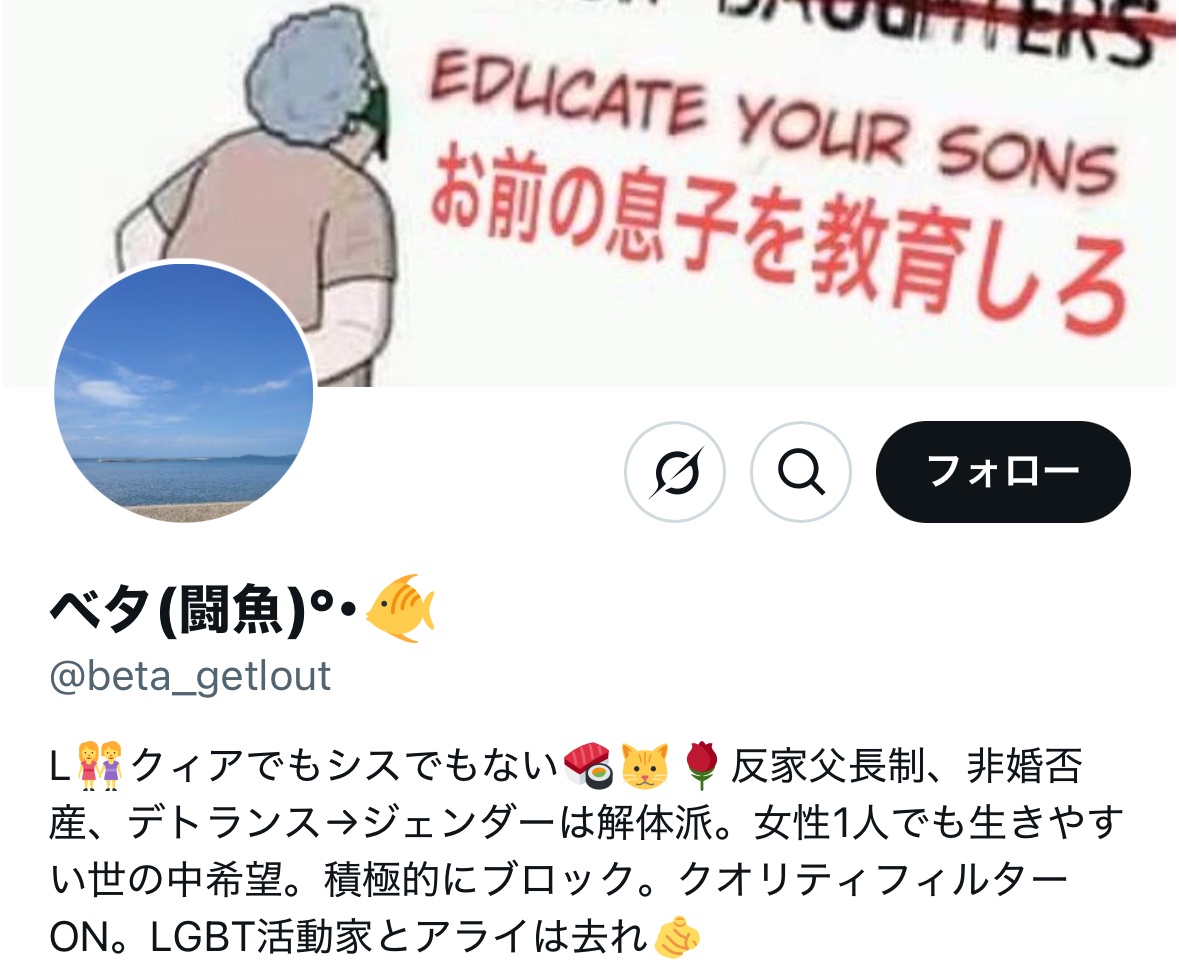Follow the ベタ(闘魚) account
1179x976 pixels.
pyautogui.click(x=1002, y=471)
